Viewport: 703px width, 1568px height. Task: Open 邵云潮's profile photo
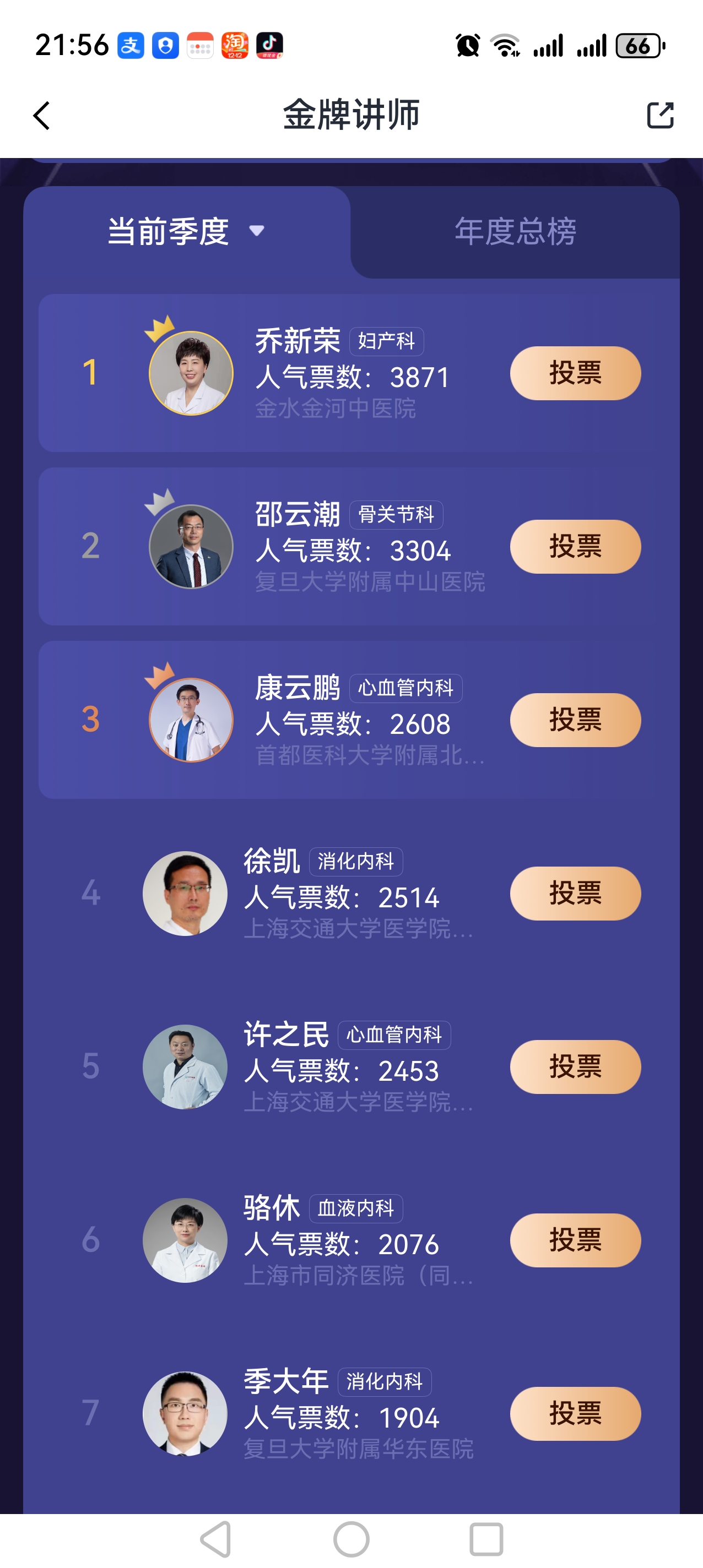tap(191, 547)
